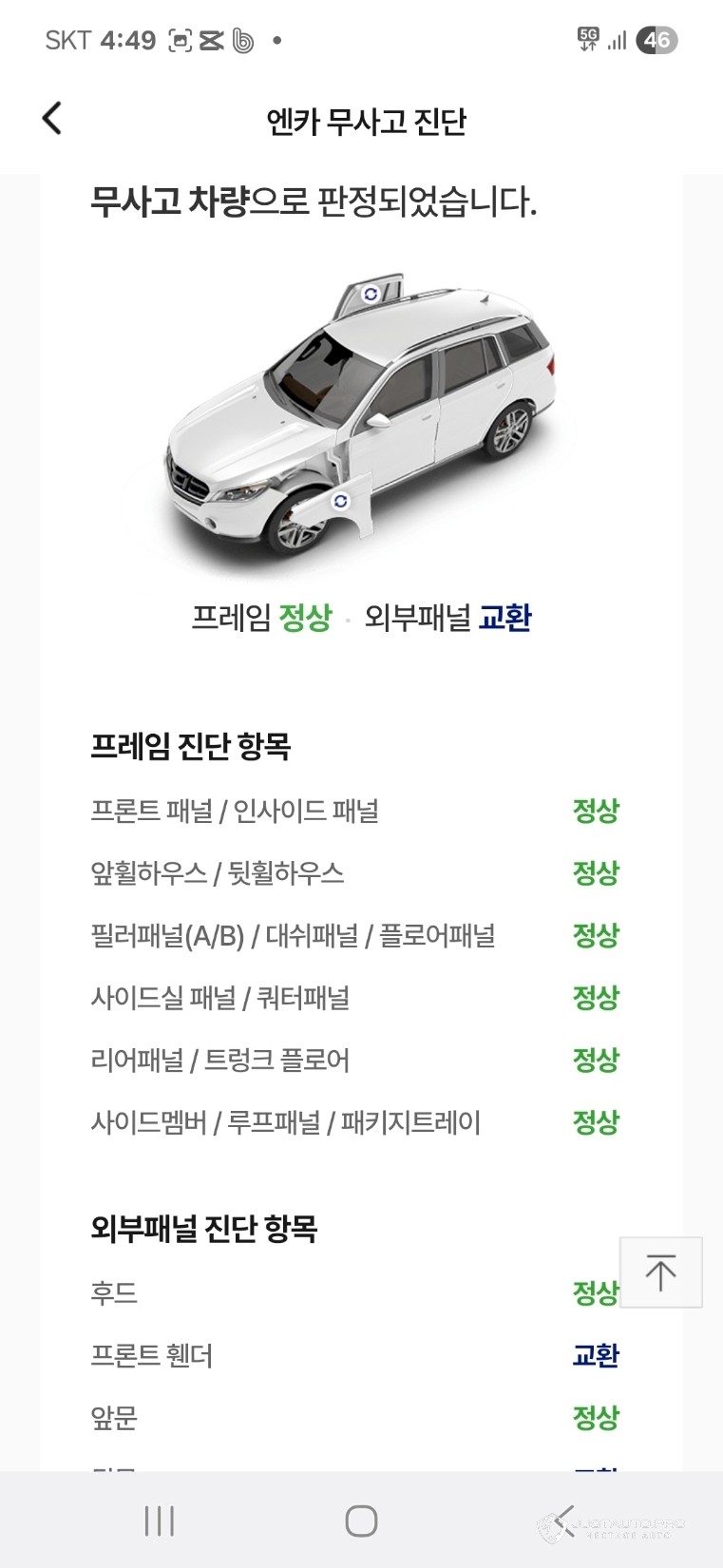
Task: Tap the replaced-part marker on the sunroof panel
Action: (371, 294)
